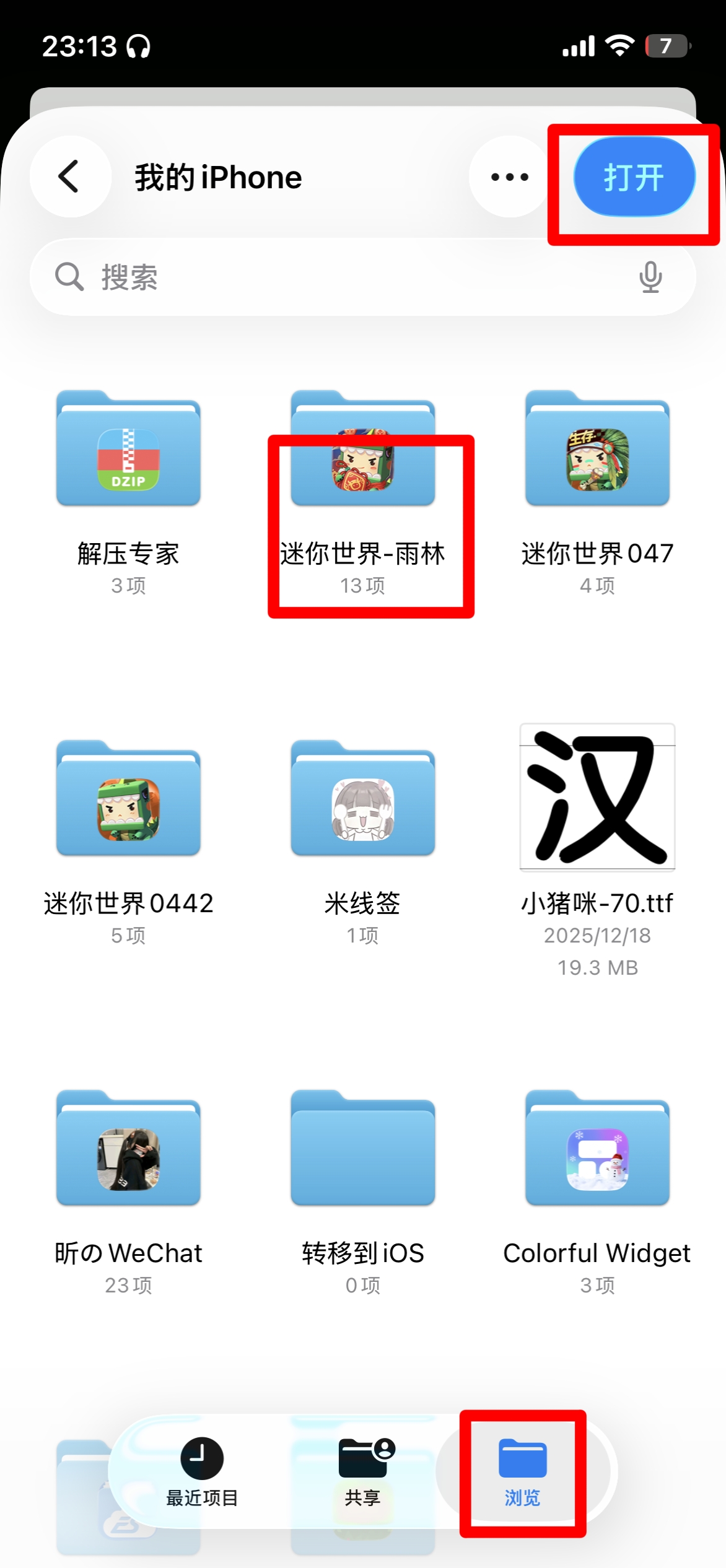This screenshot has width=726, height=1568.
Task: Go back from 我的 iPhone
Action: pyautogui.click(x=70, y=177)
